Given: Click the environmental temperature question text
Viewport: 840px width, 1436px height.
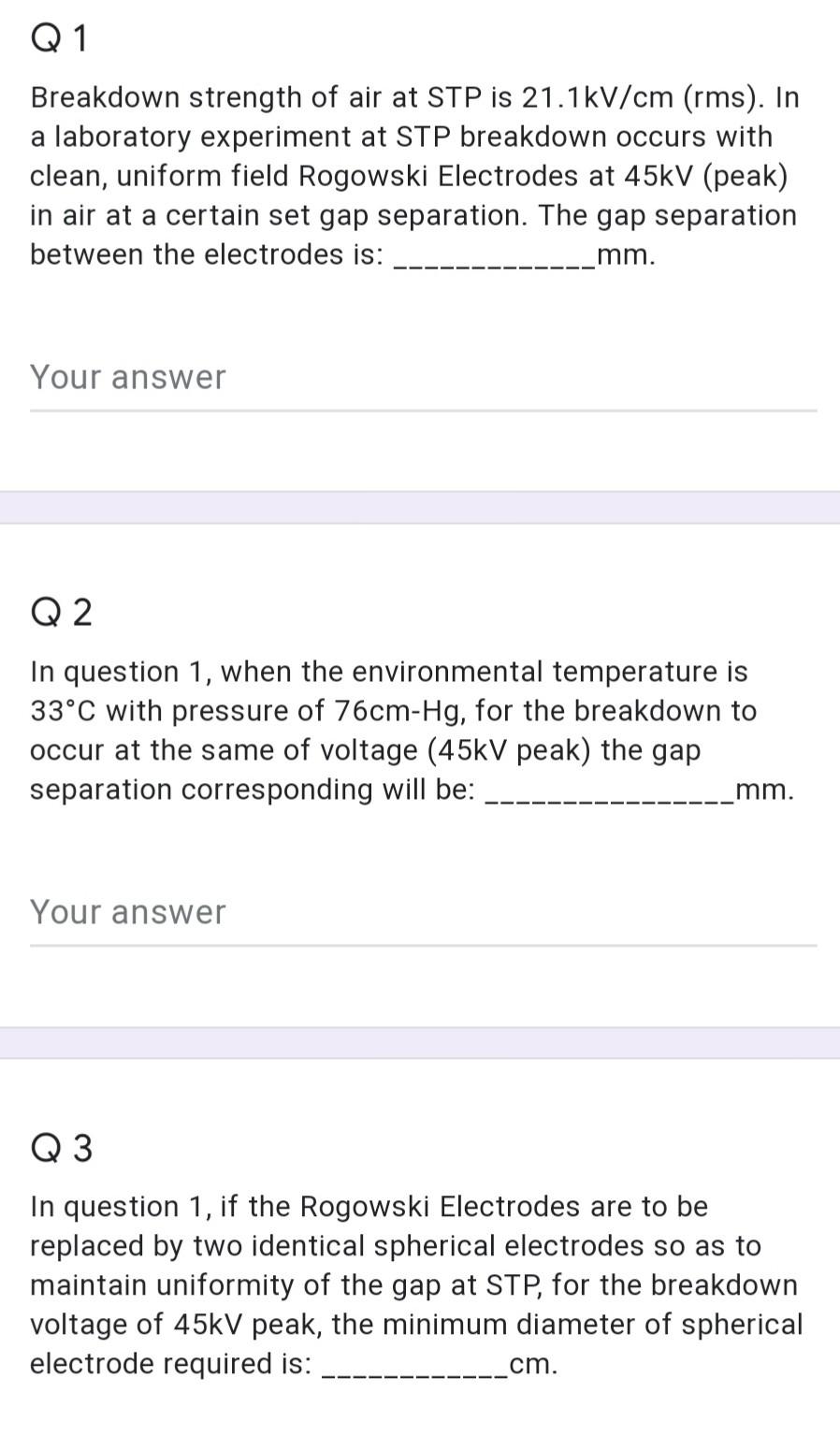Looking at the screenshot, I should tap(412, 730).
